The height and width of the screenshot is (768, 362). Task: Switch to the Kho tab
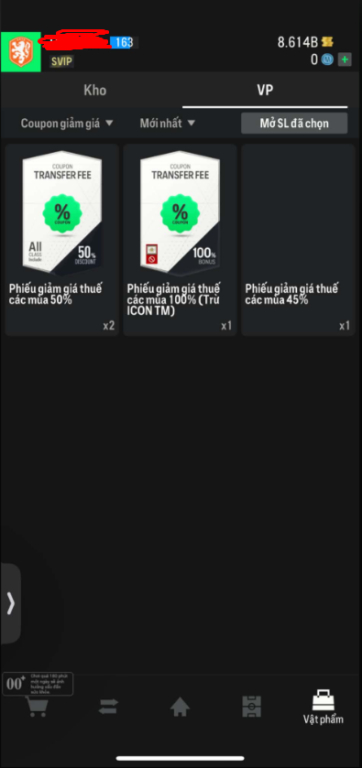[95, 91]
